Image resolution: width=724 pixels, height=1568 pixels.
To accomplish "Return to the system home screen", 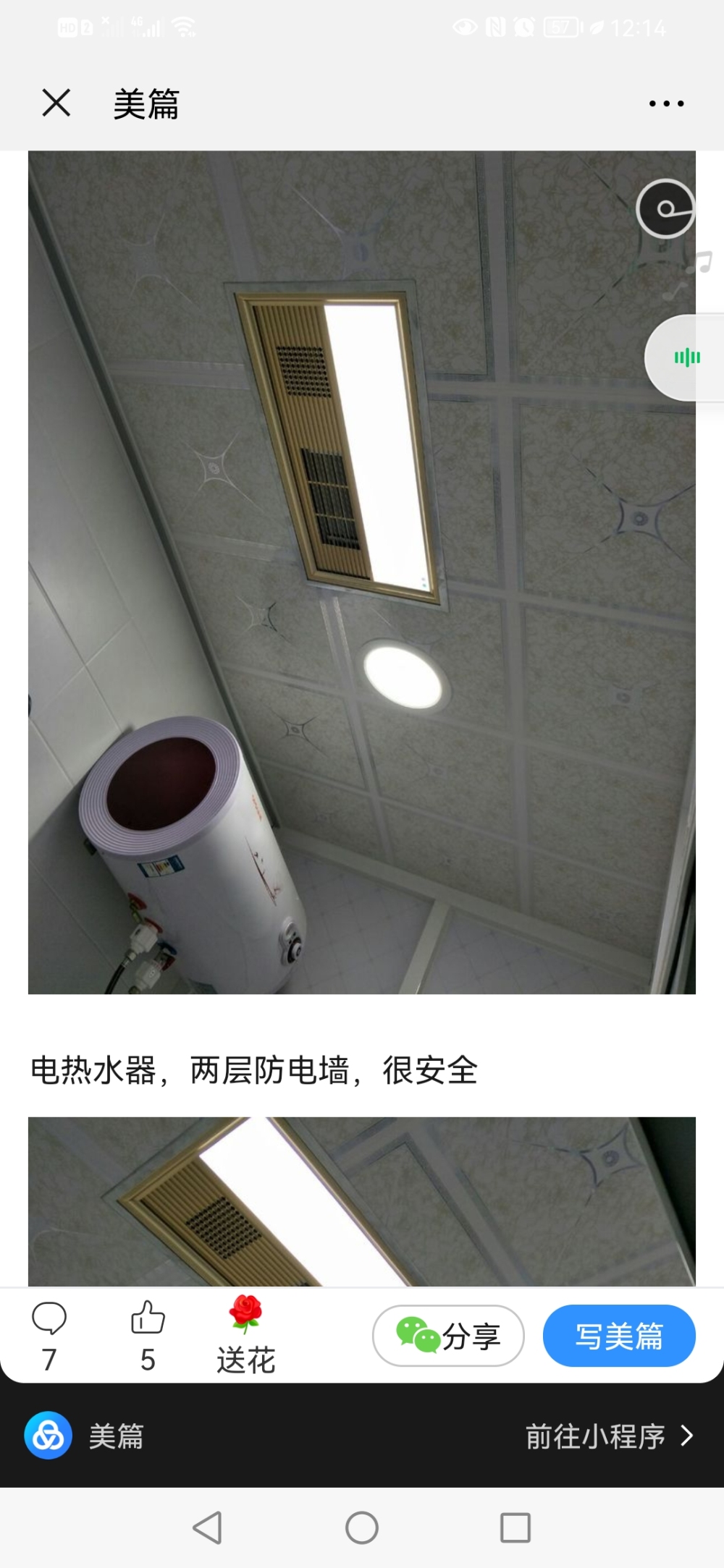I will click(x=362, y=1527).
